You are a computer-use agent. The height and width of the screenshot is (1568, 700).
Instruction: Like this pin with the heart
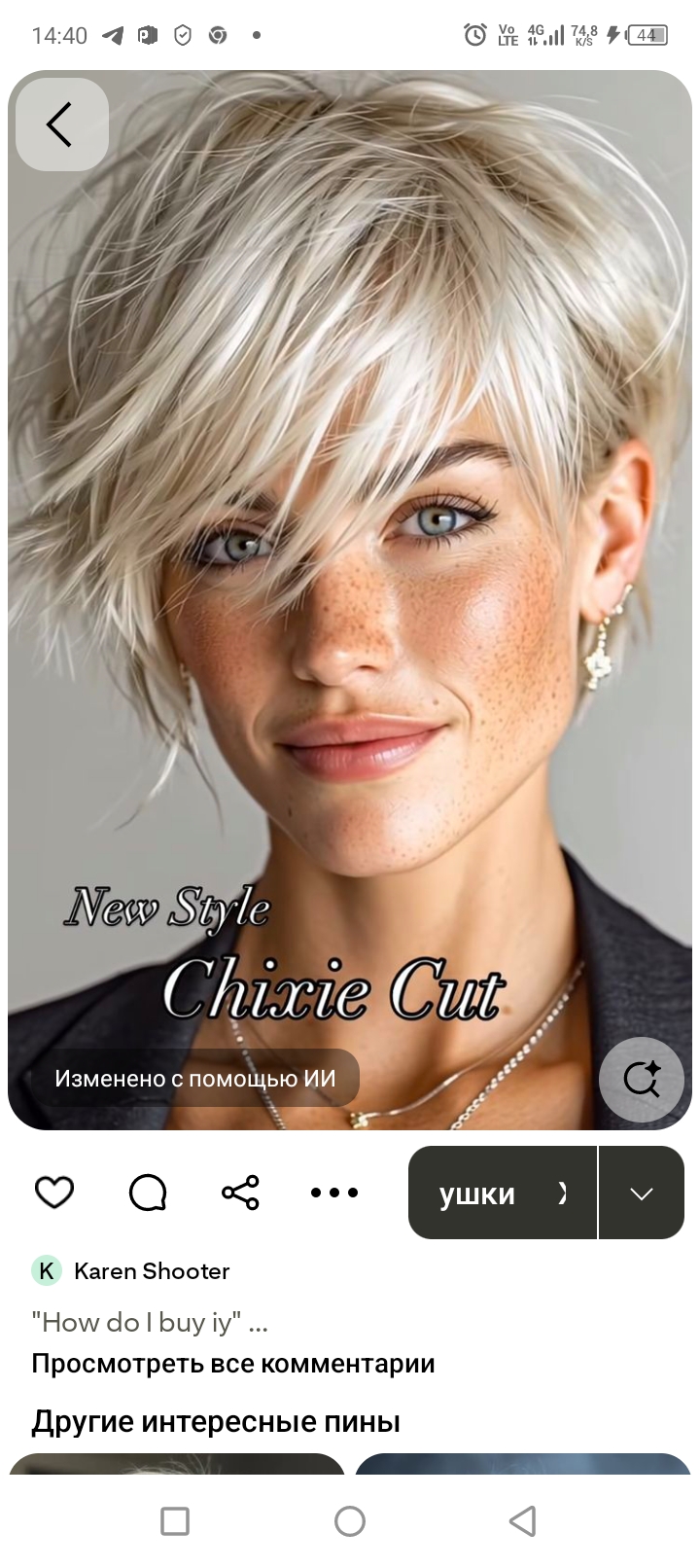54,1192
